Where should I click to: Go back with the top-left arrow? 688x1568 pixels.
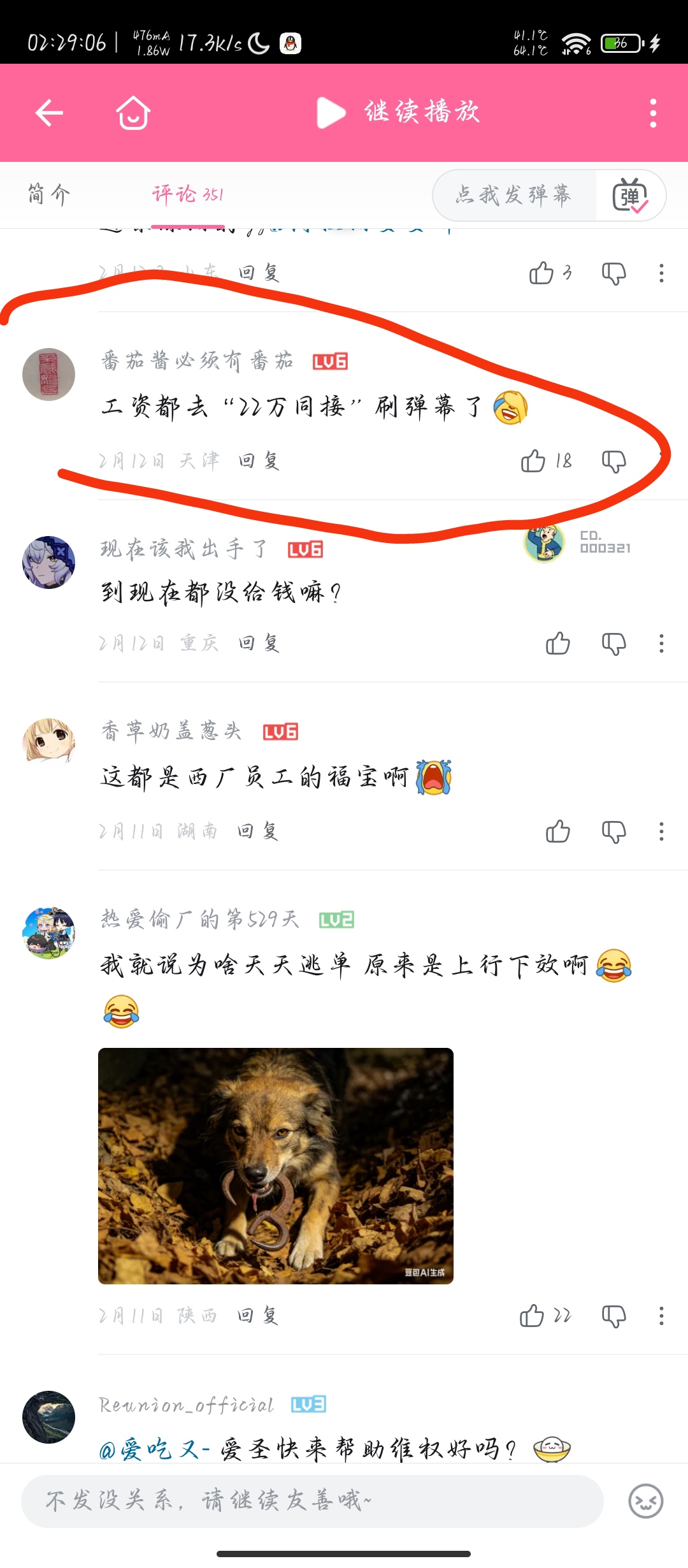pos(49,113)
